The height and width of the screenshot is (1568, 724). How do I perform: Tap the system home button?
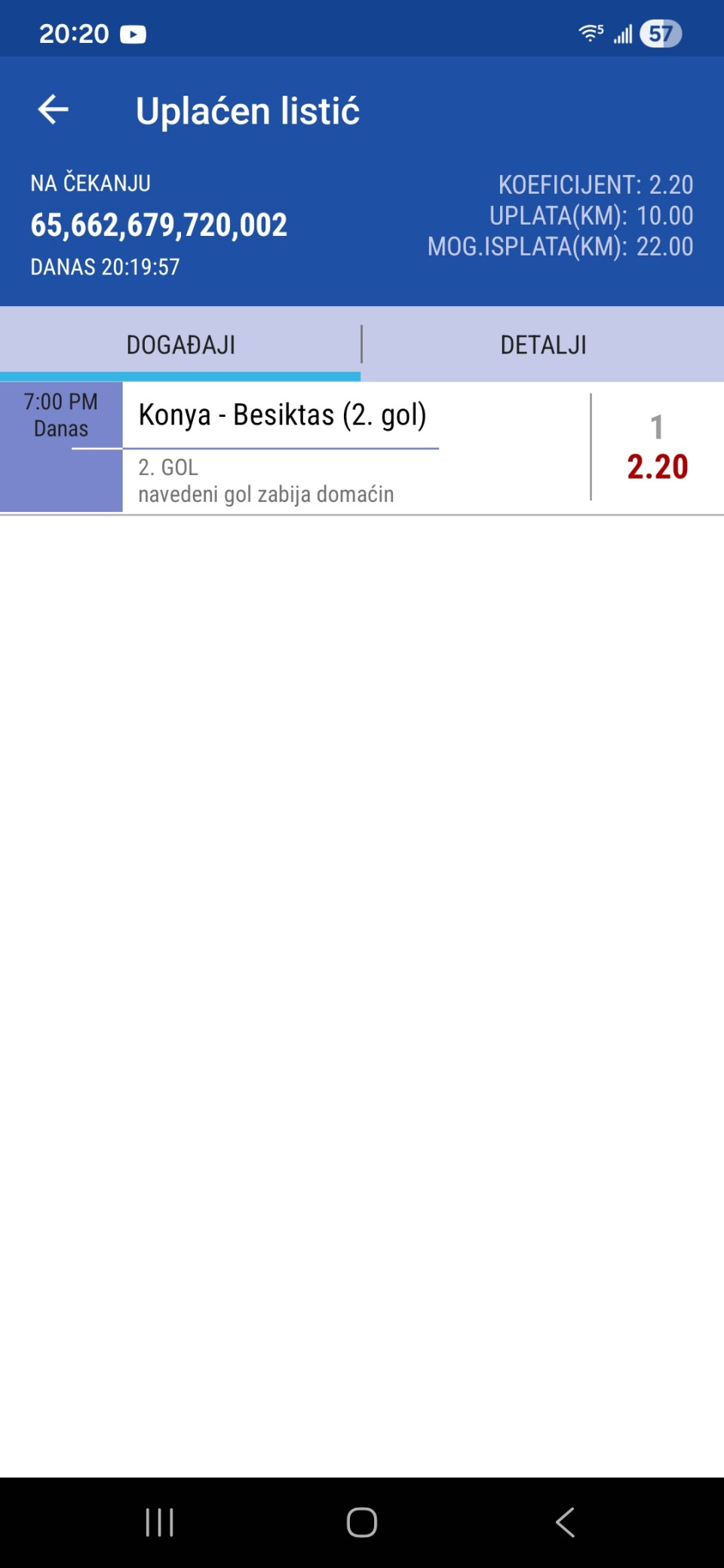point(362,1522)
